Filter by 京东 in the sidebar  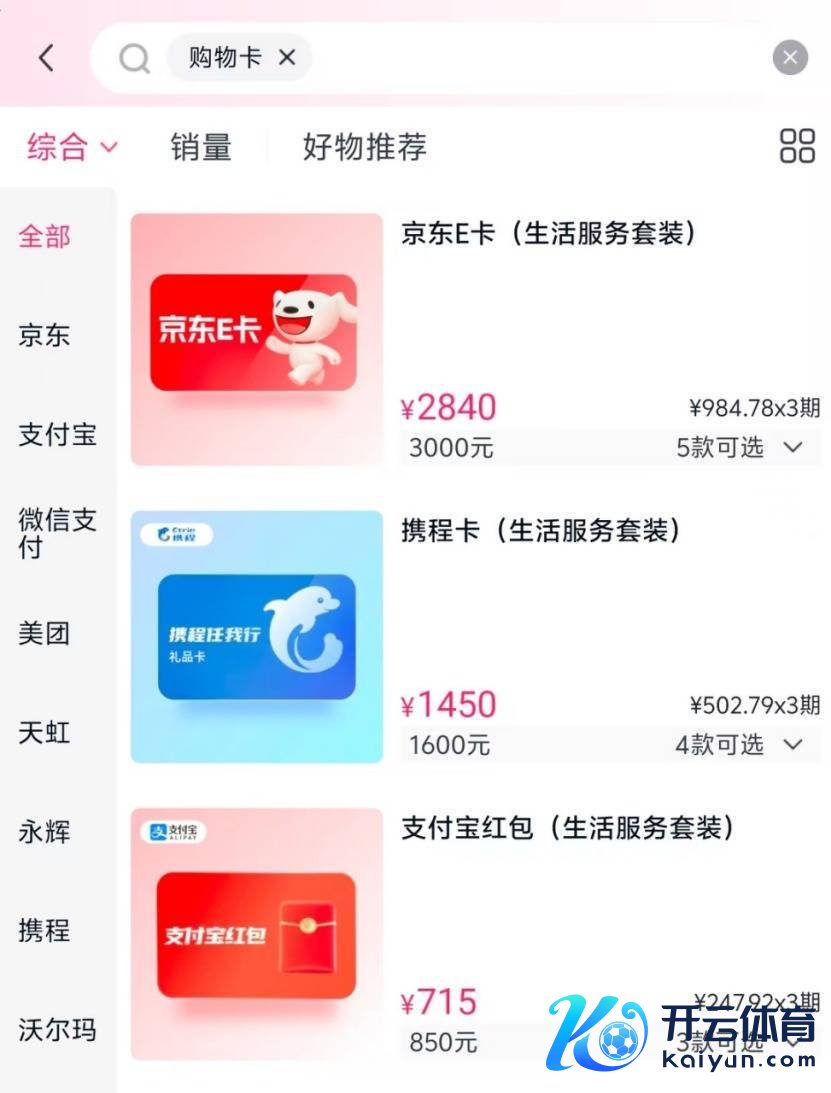[45, 335]
